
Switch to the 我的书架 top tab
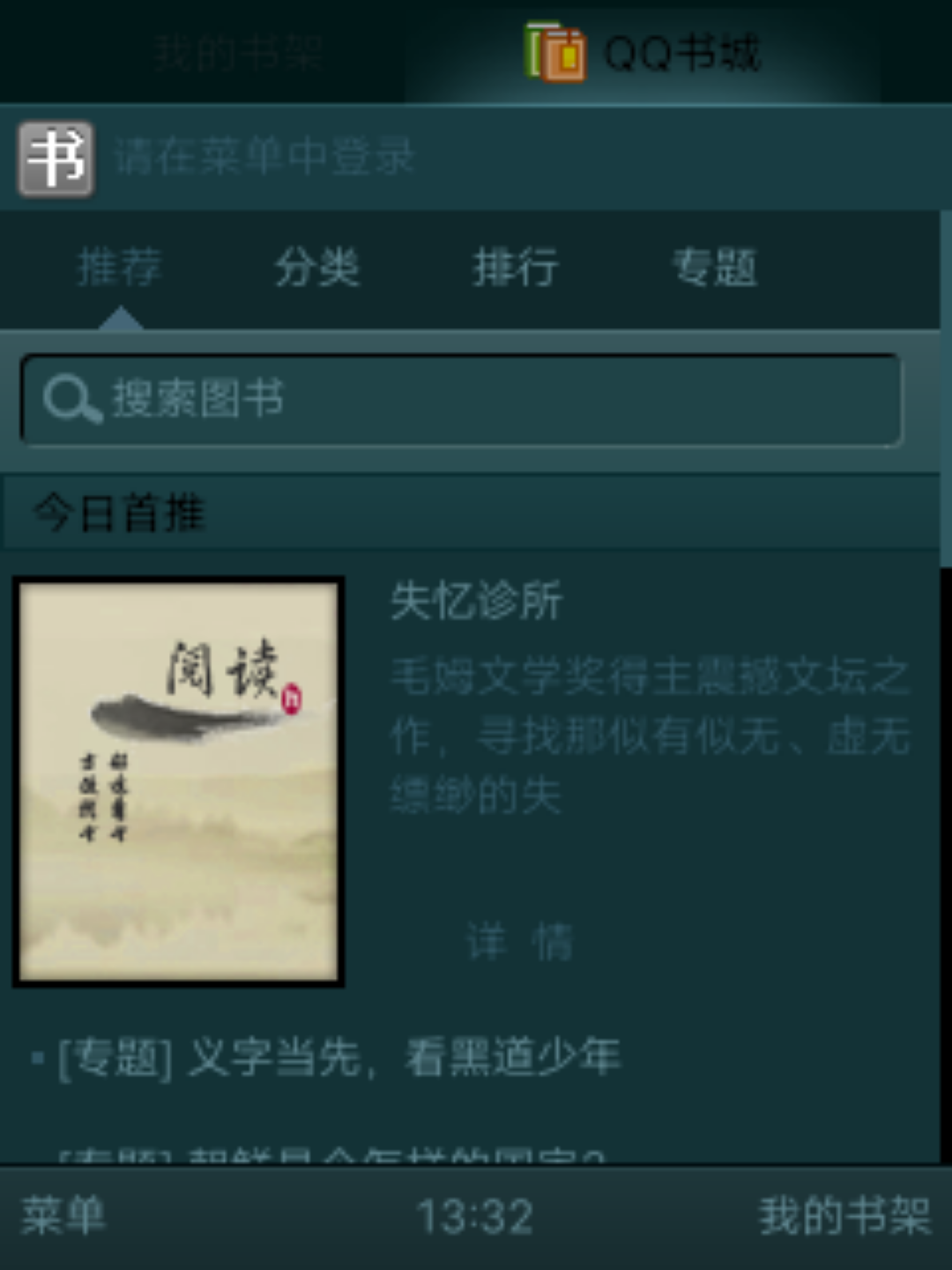238,53
